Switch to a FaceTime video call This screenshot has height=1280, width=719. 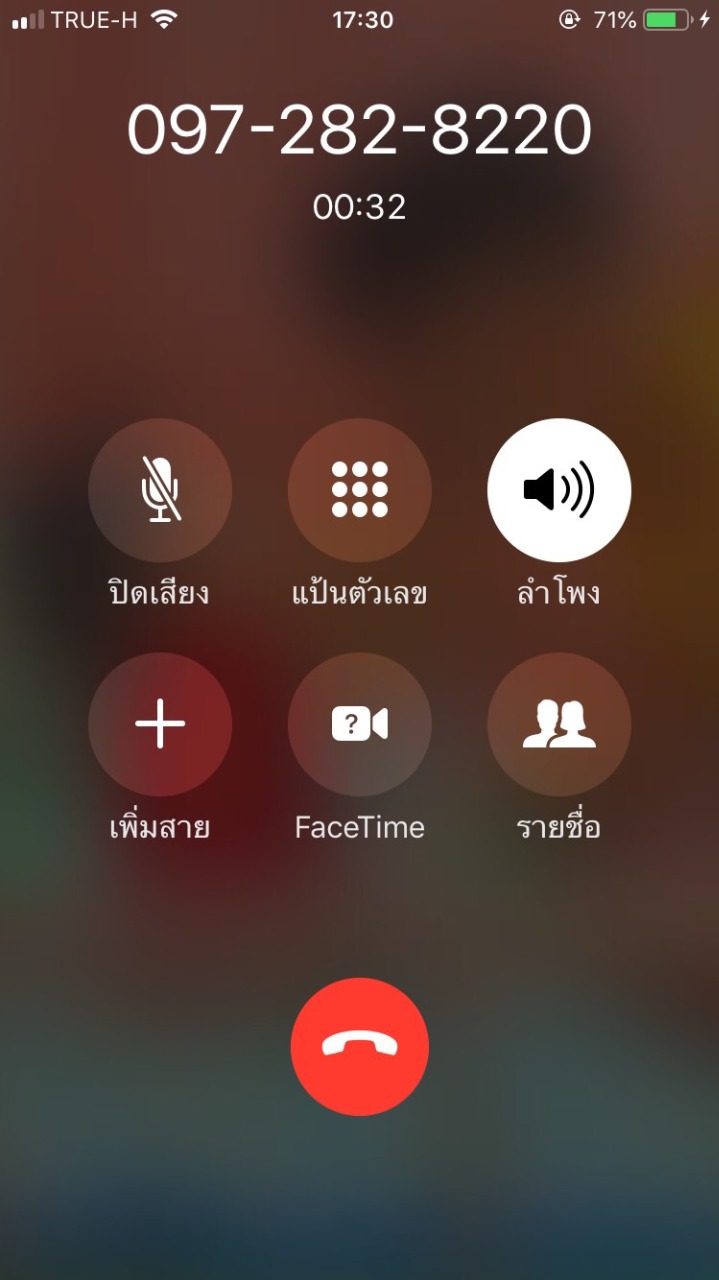[359, 724]
